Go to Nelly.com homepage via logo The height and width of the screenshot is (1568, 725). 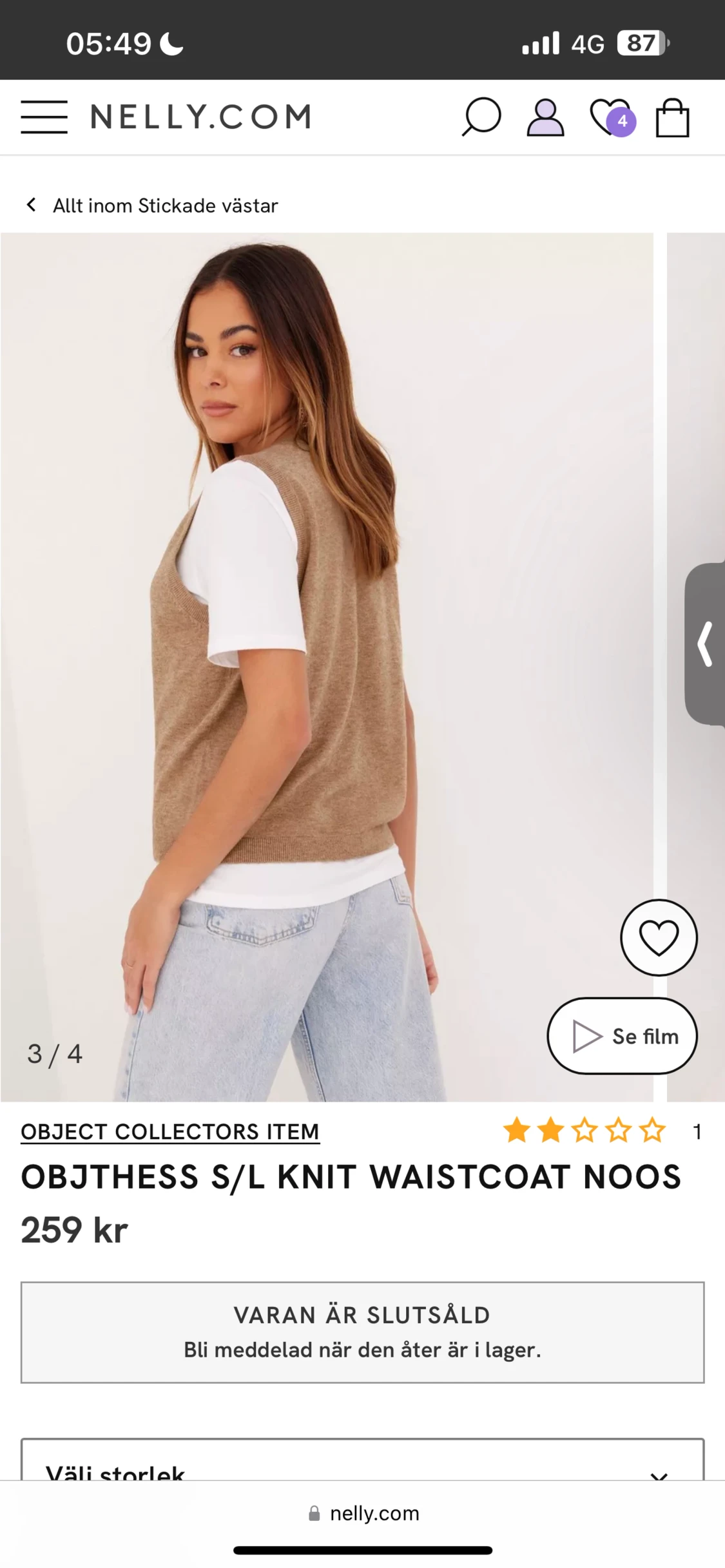click(x=200, y=117)
